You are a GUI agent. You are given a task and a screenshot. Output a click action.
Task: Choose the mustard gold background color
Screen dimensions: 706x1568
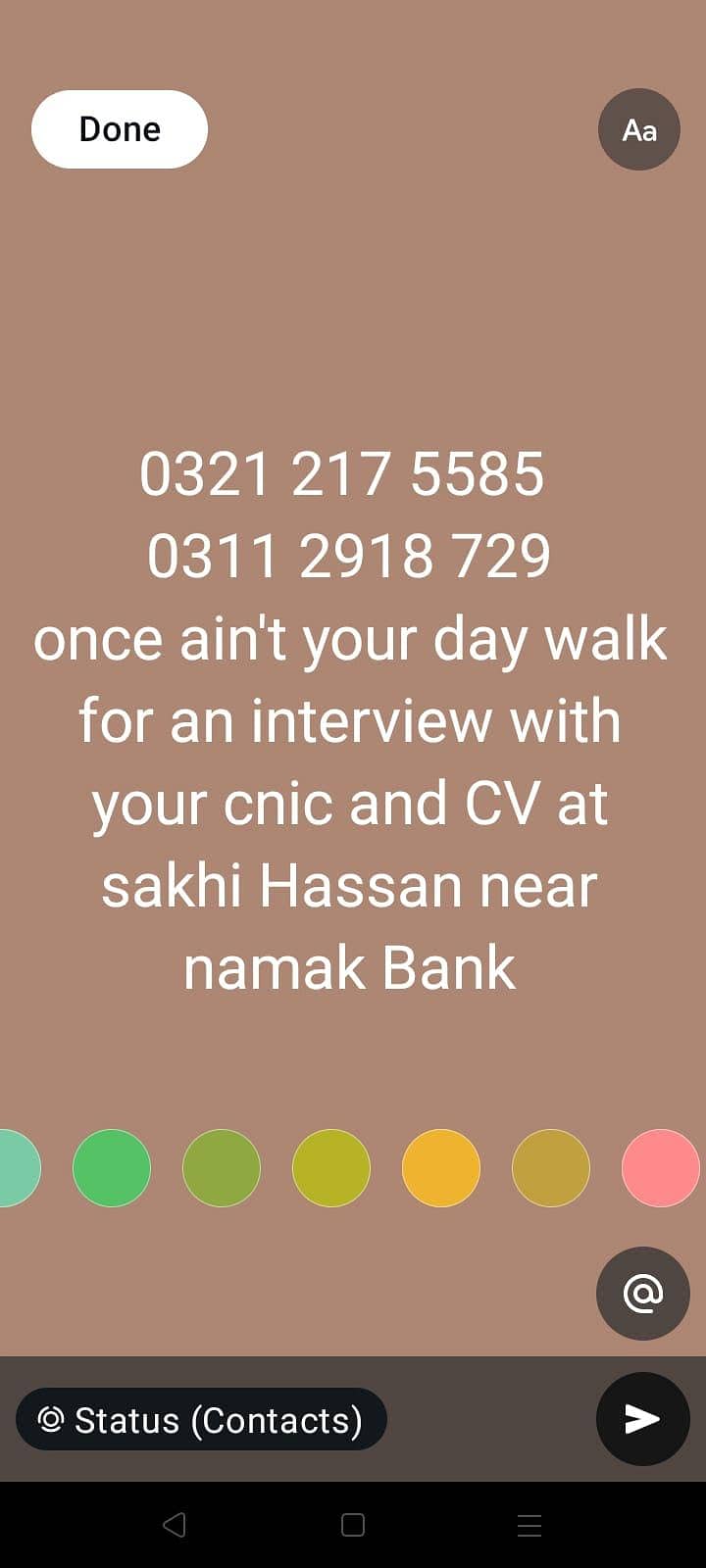coord(551,1168)
